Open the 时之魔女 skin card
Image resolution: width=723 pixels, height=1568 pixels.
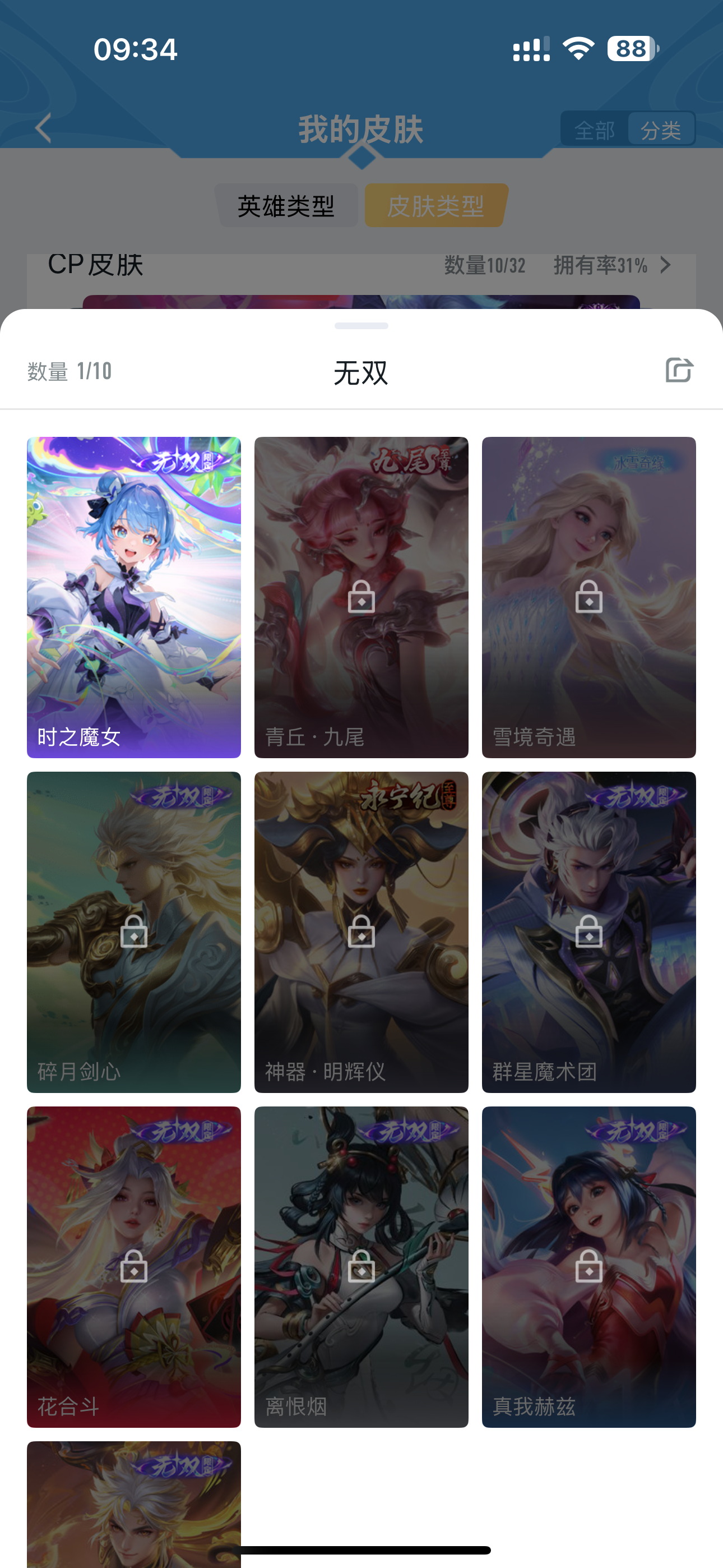tap(134, 597)
